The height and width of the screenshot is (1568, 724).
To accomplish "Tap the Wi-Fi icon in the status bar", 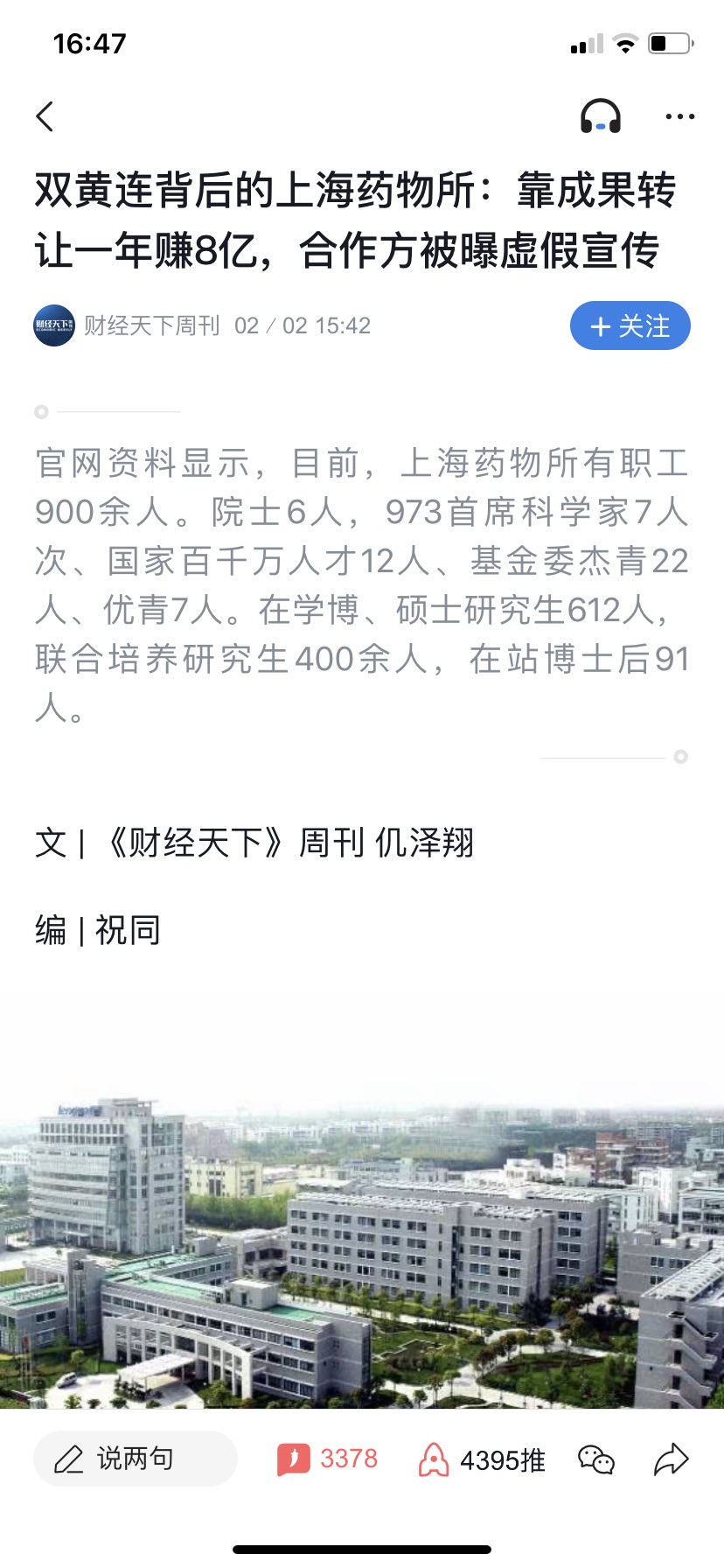I will 624,43.
